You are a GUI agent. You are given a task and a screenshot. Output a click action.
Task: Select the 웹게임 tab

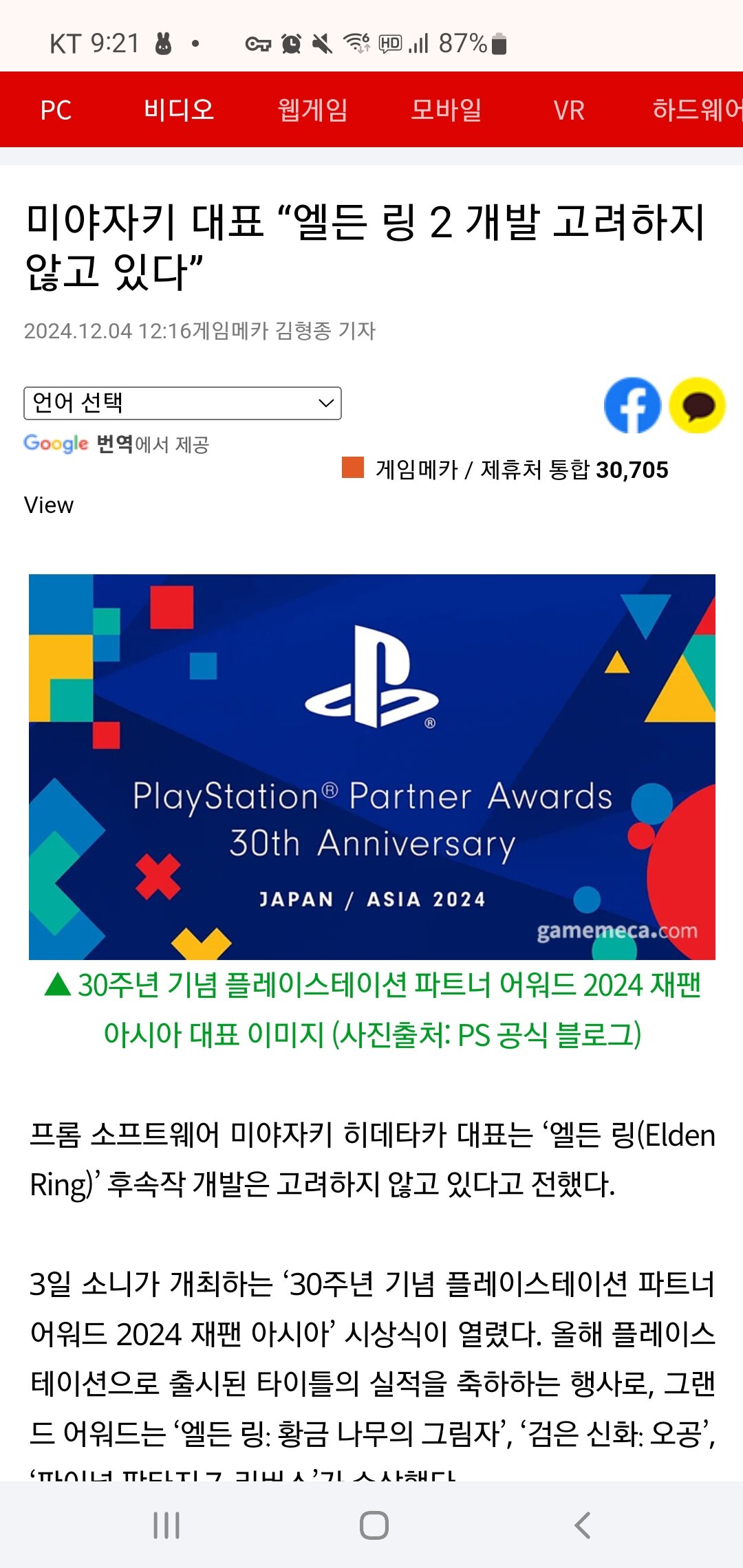[312, 110]
